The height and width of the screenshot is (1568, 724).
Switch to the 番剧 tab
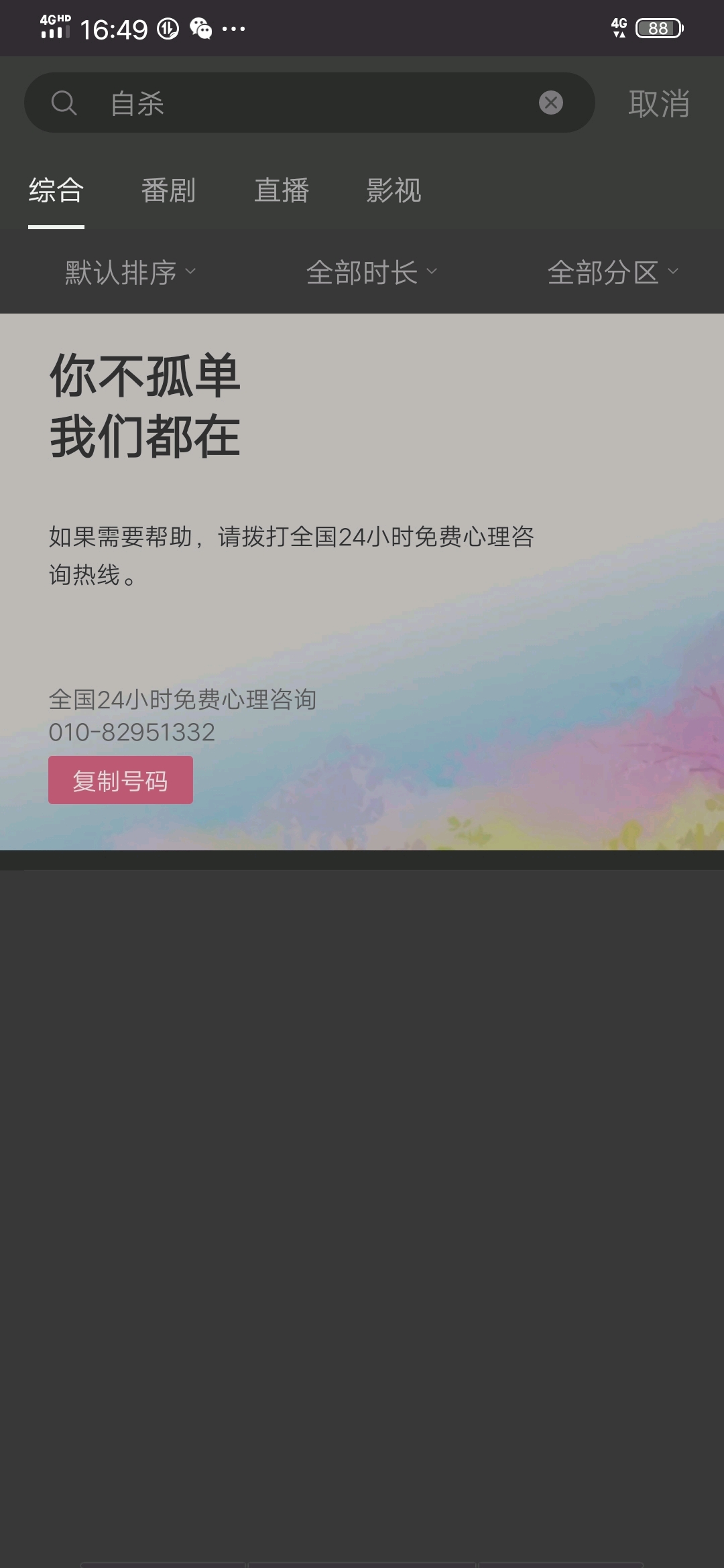[168, 191]
